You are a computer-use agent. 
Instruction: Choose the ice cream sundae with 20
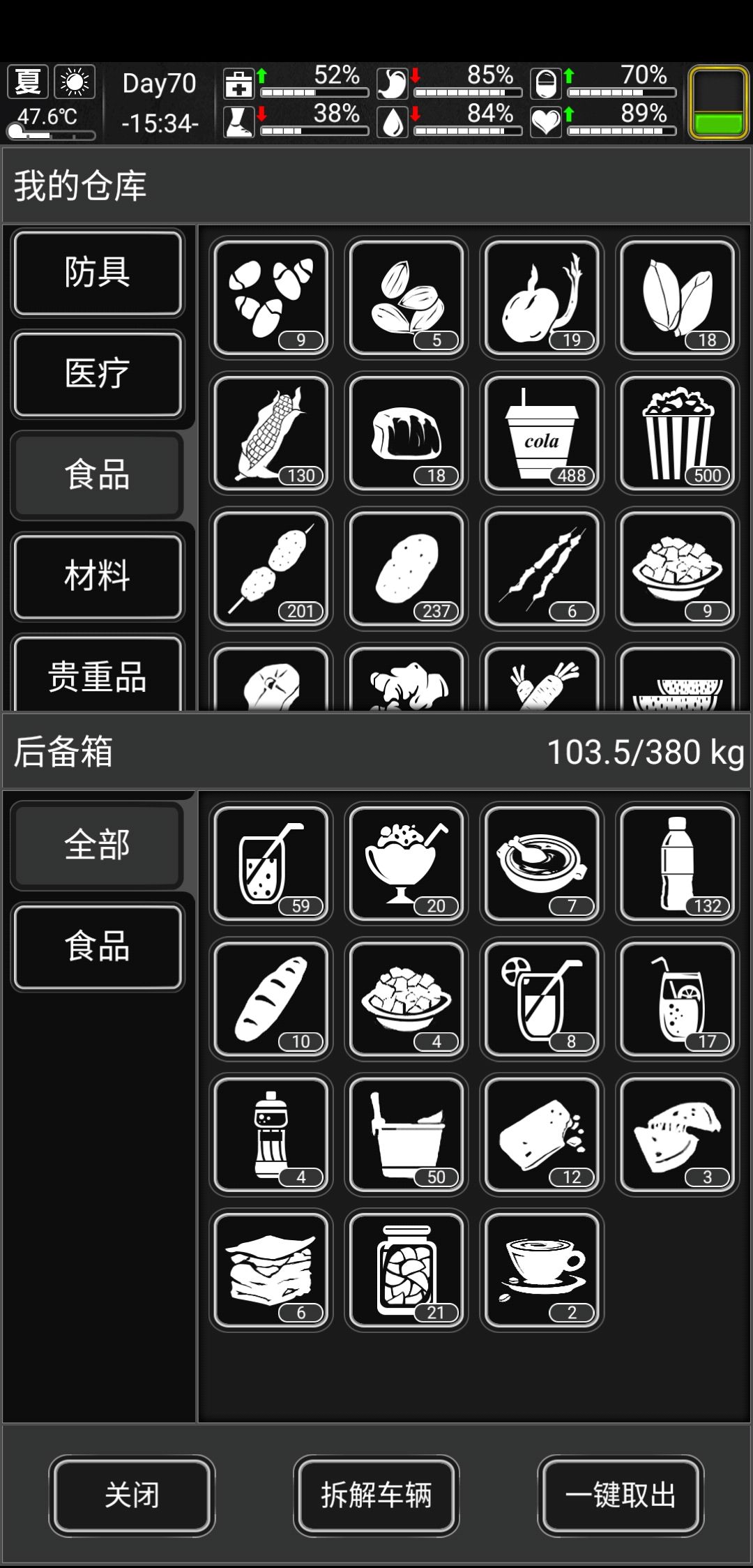406,864
